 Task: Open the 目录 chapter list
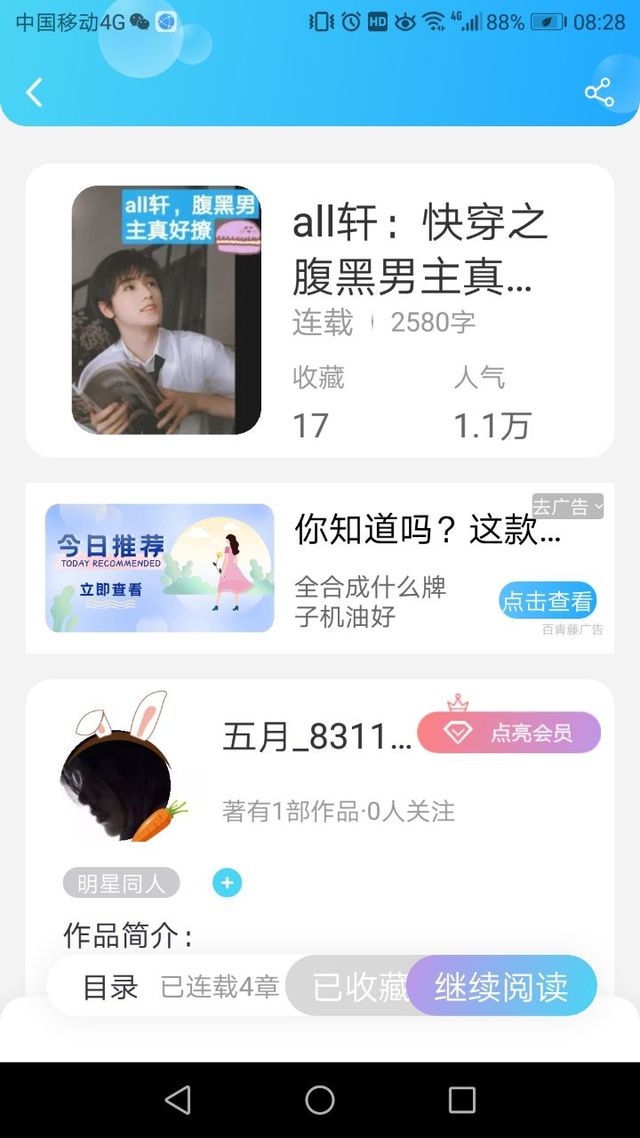(x=110, y=986)
